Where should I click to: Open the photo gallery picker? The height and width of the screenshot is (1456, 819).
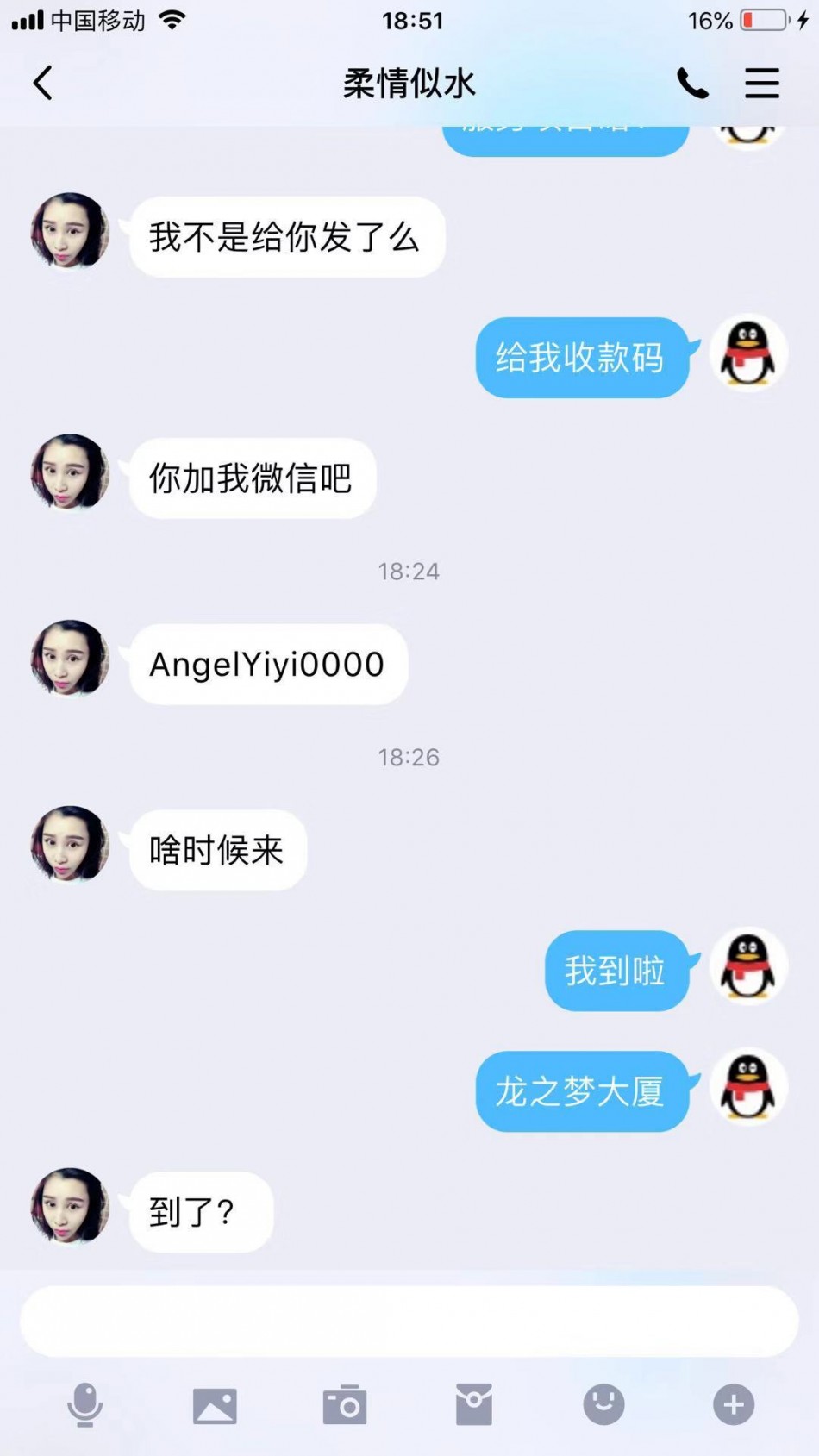coord(215,1405)
